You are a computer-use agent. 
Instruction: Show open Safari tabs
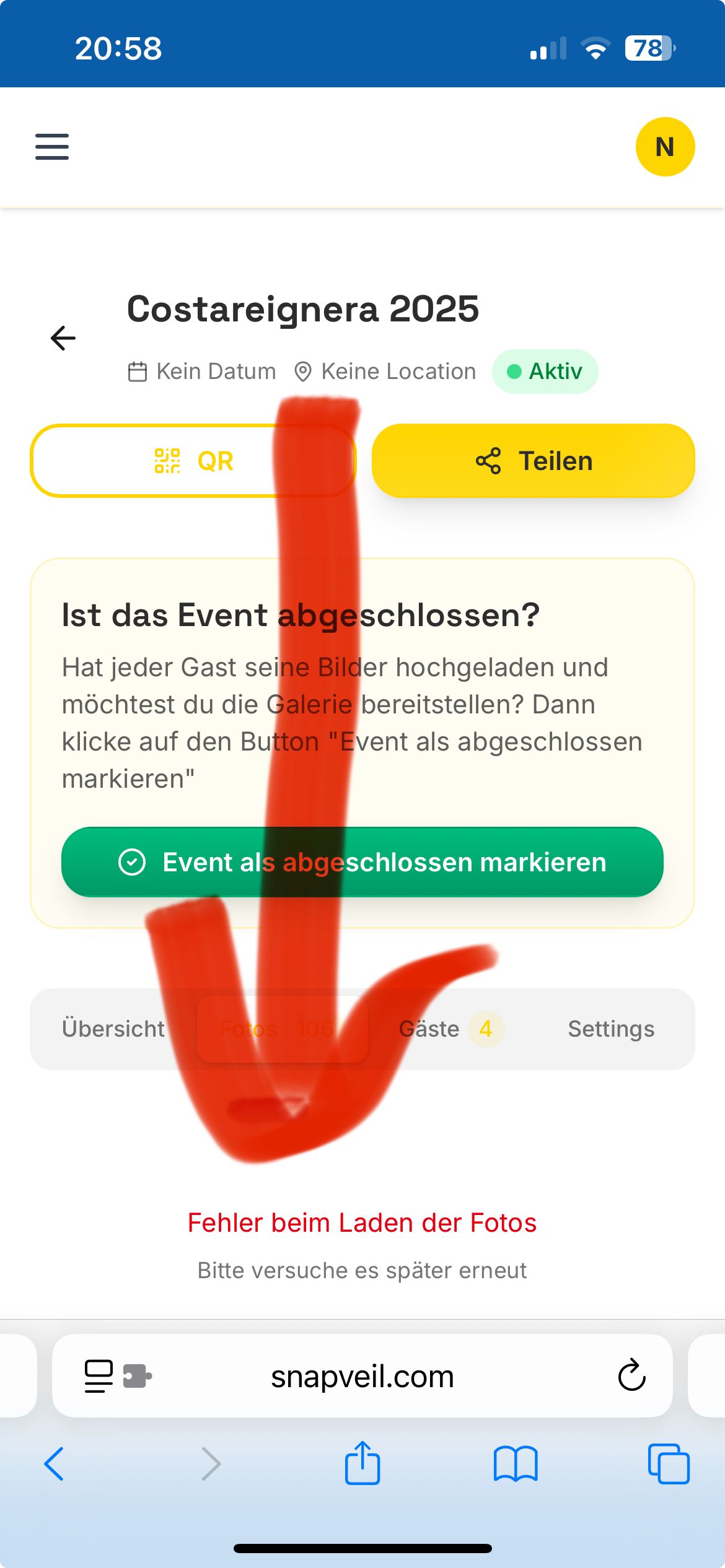click(669, 1464)
